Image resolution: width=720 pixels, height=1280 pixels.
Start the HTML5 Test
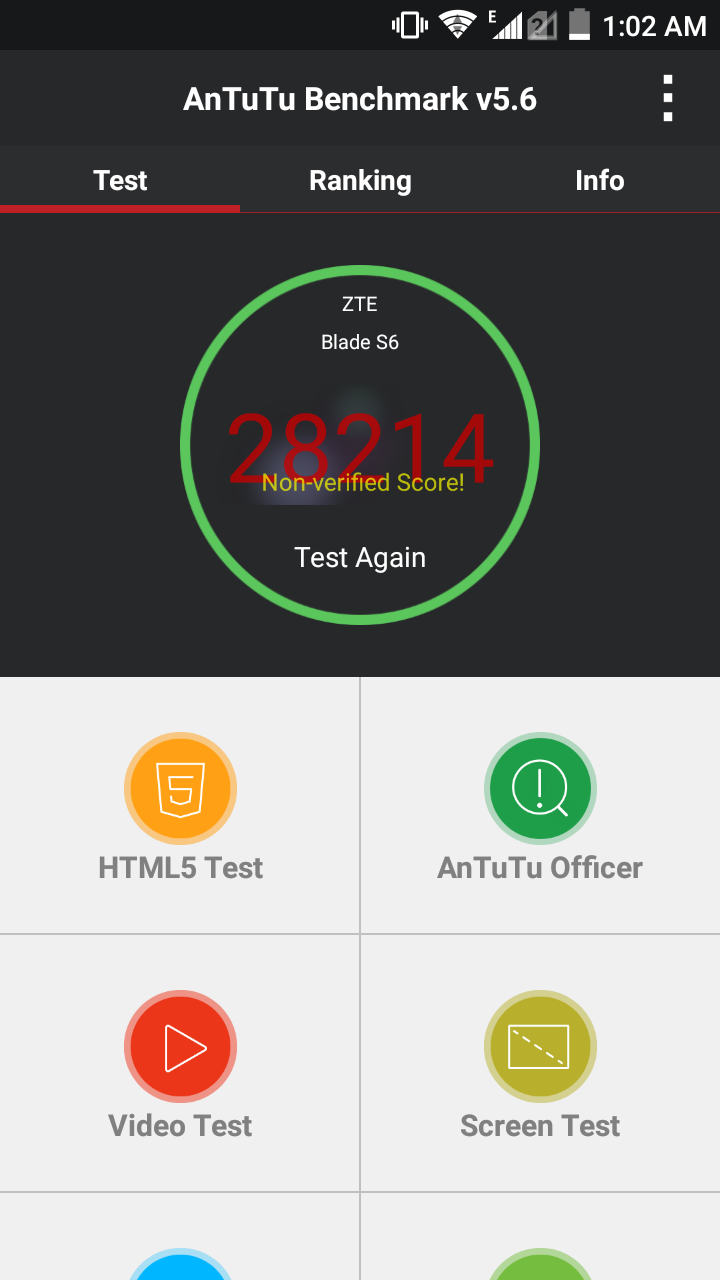(x=180, y=806)
